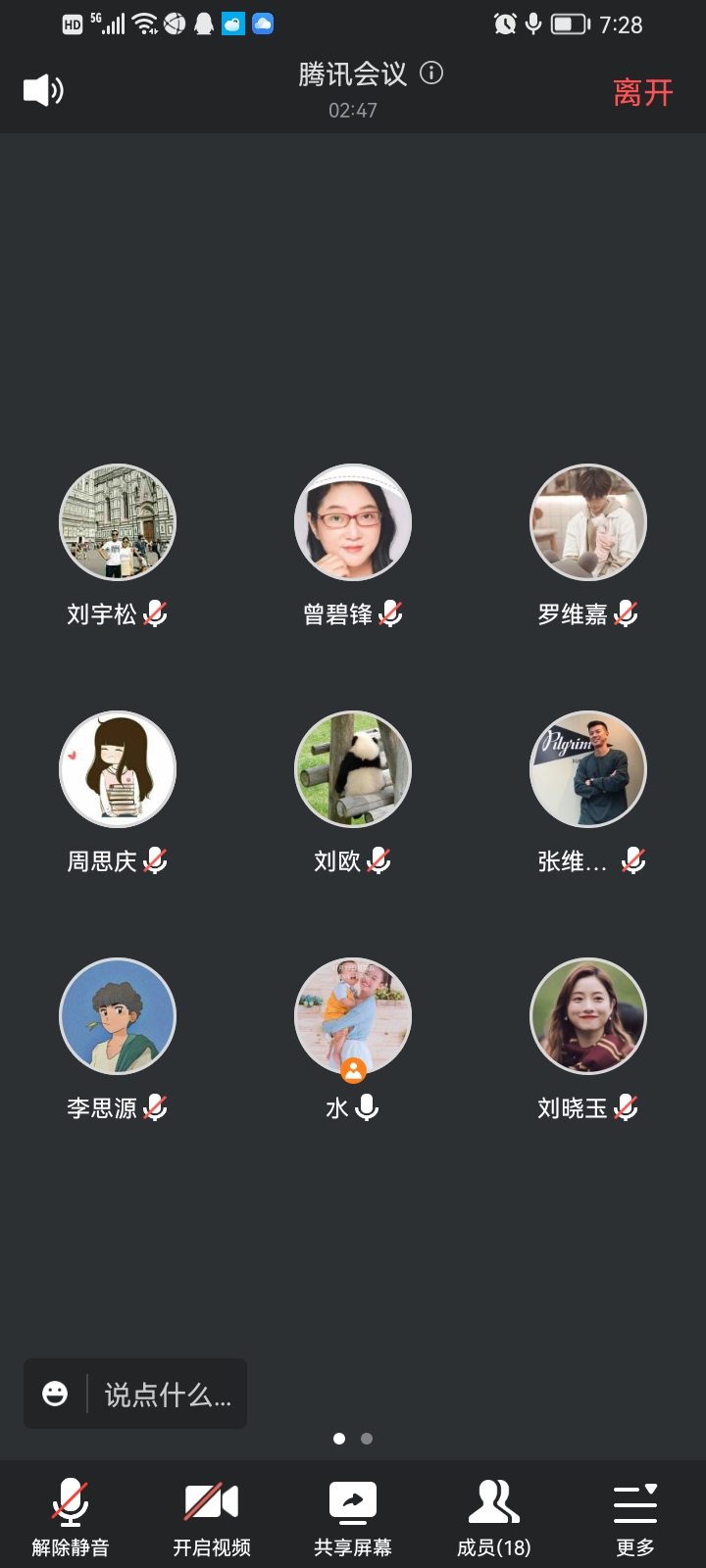Start sharing screen via 共享屏幕
Image resolution: width=706 pixels, height=1568 pixels.
click(x=353, y=1516)
